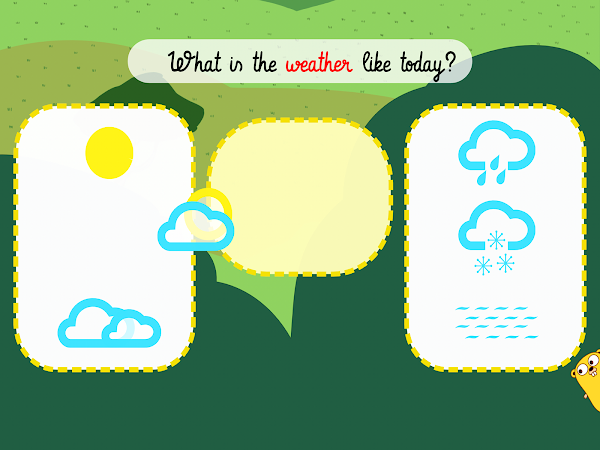The height and width of the screenshot is (450, 600).
Task: Select the yellow sun icon
Action: 109,153
